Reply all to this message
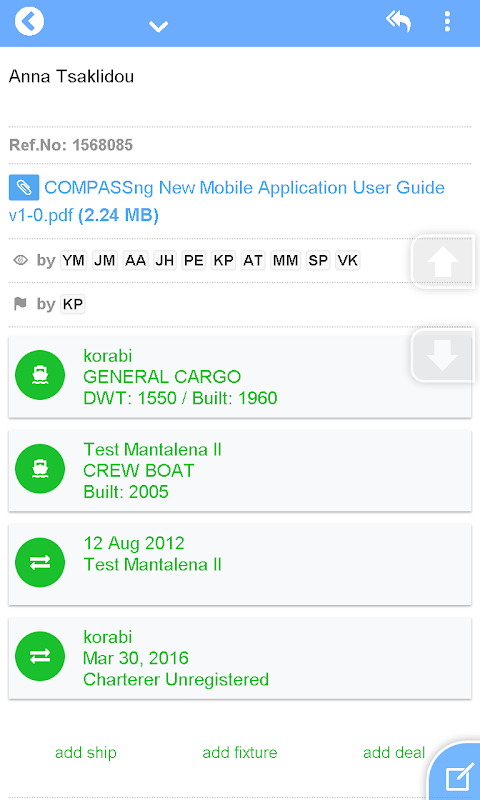The width and height of the screenshot is (480, 800). coord(398,21)
